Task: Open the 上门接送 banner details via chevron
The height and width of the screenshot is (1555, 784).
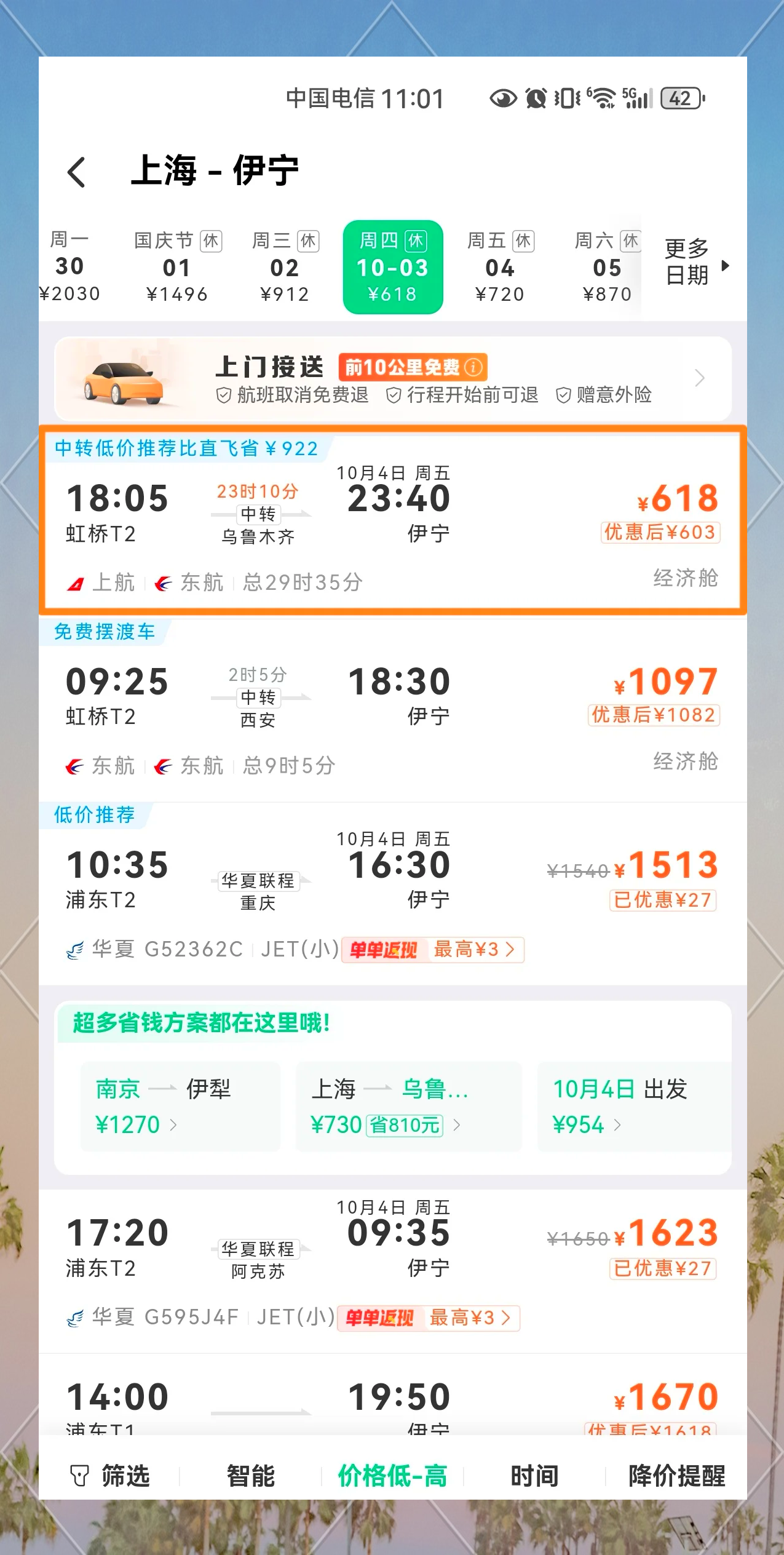Action: coord(699,378)
